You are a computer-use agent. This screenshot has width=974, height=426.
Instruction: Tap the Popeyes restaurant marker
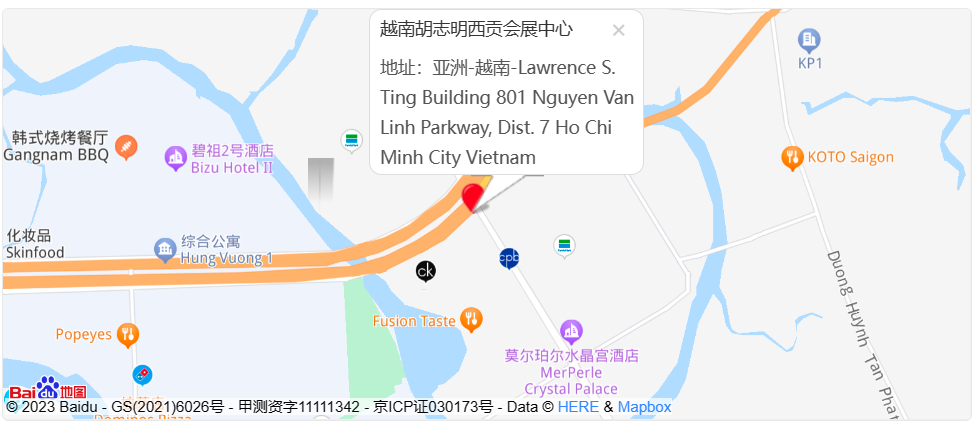pyautogui.click(x=127, y=334)
